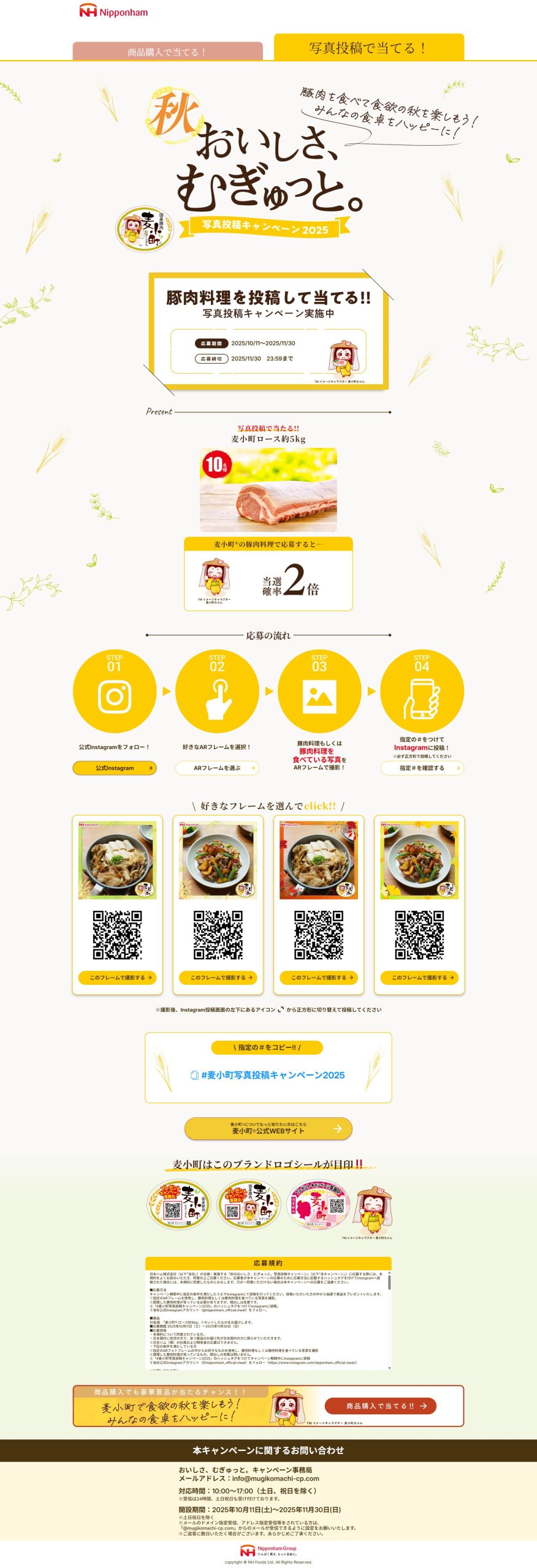Select the 写真投稿で当てる！ tab
The height and width of the screenshot is (1568, 537).
pos(368,48)
